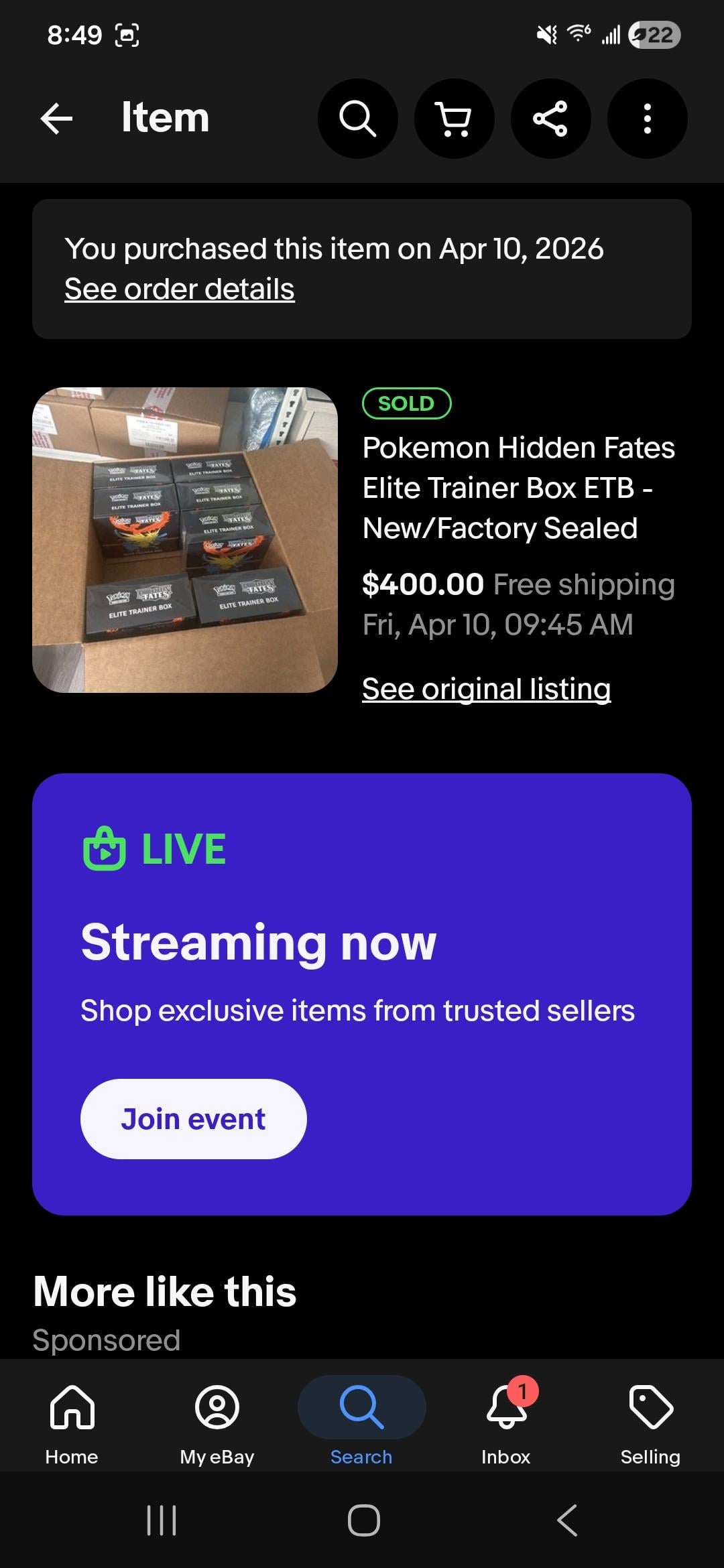Open the Hidden Fates box photo
Screen dimensions: 724x1568
(x=185, y=540)
